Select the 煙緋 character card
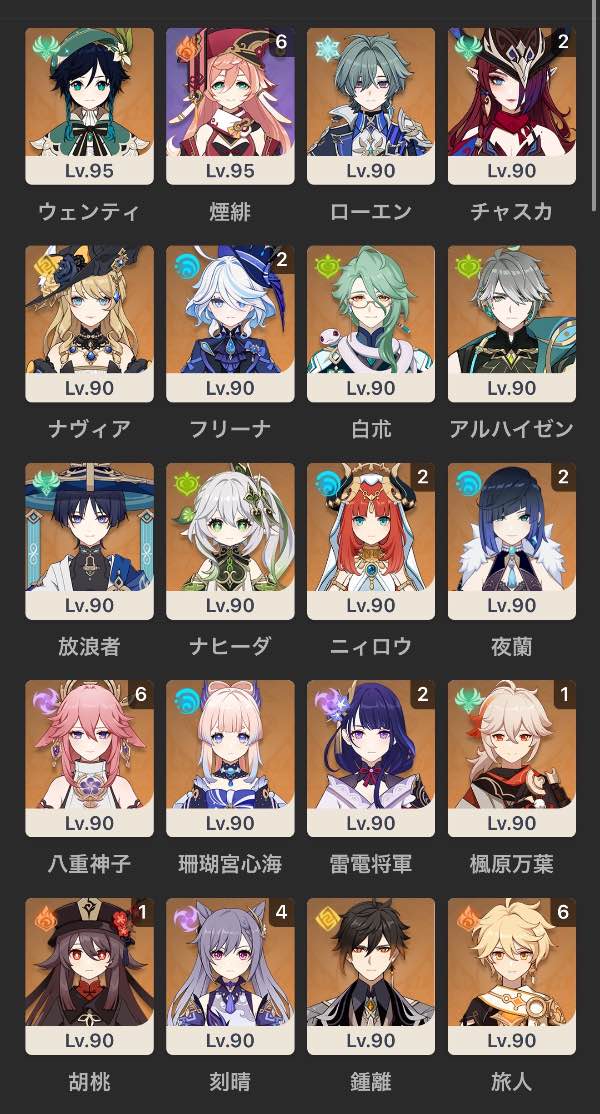Image resolution: width=600 pixels, height=1114 pixels. pyautogui.click(x=230, y=107)
